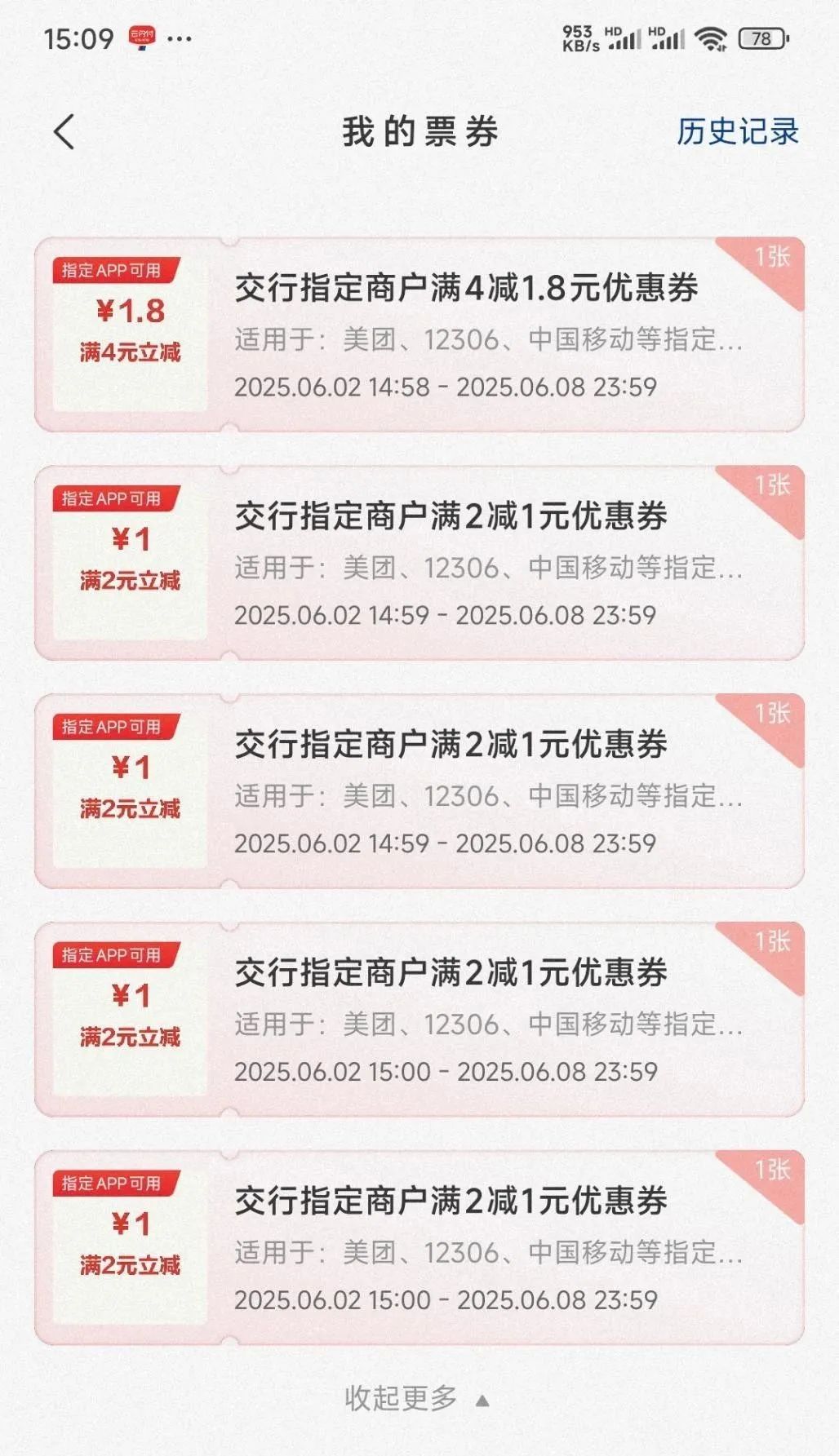This screenshot has width=839, height=1456.
Task: Go back using the arrow icon
Action: point(64,132)
